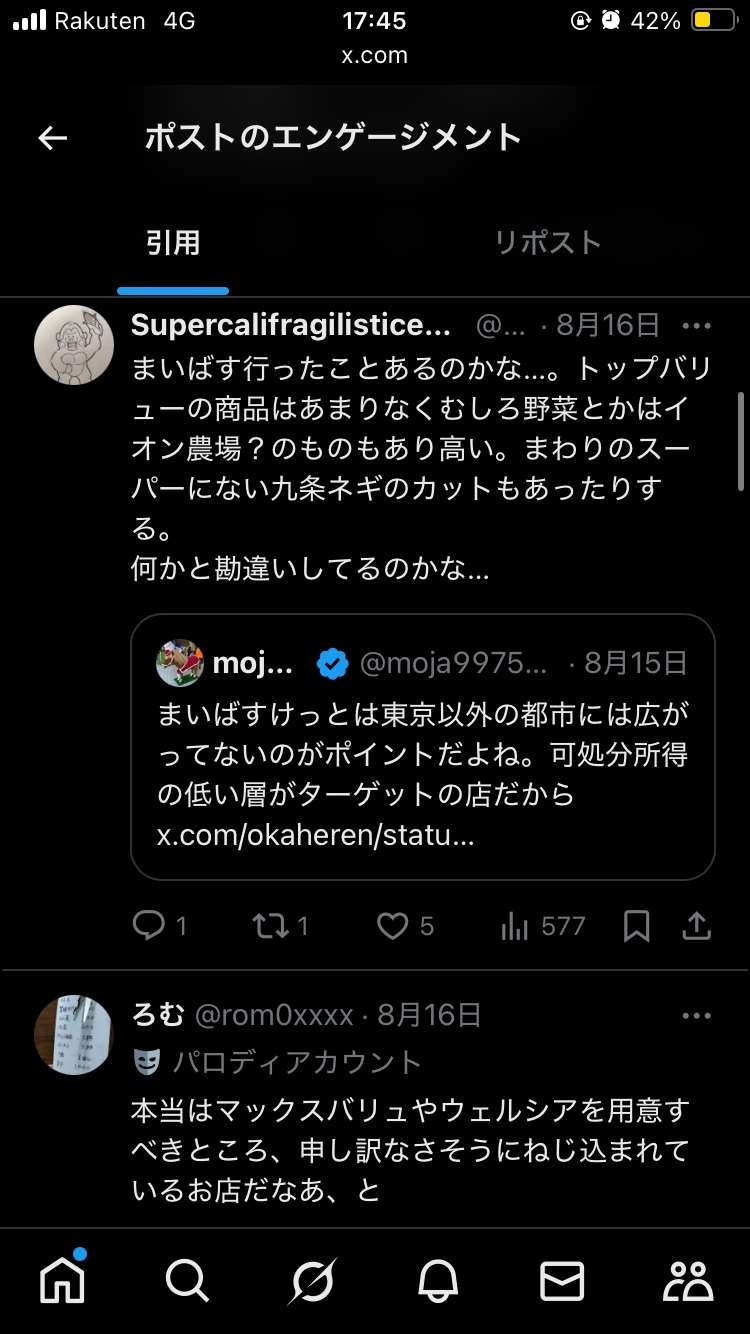
Task: Open overflow menu on ろむ's post
Action: tap(696, 1016)
